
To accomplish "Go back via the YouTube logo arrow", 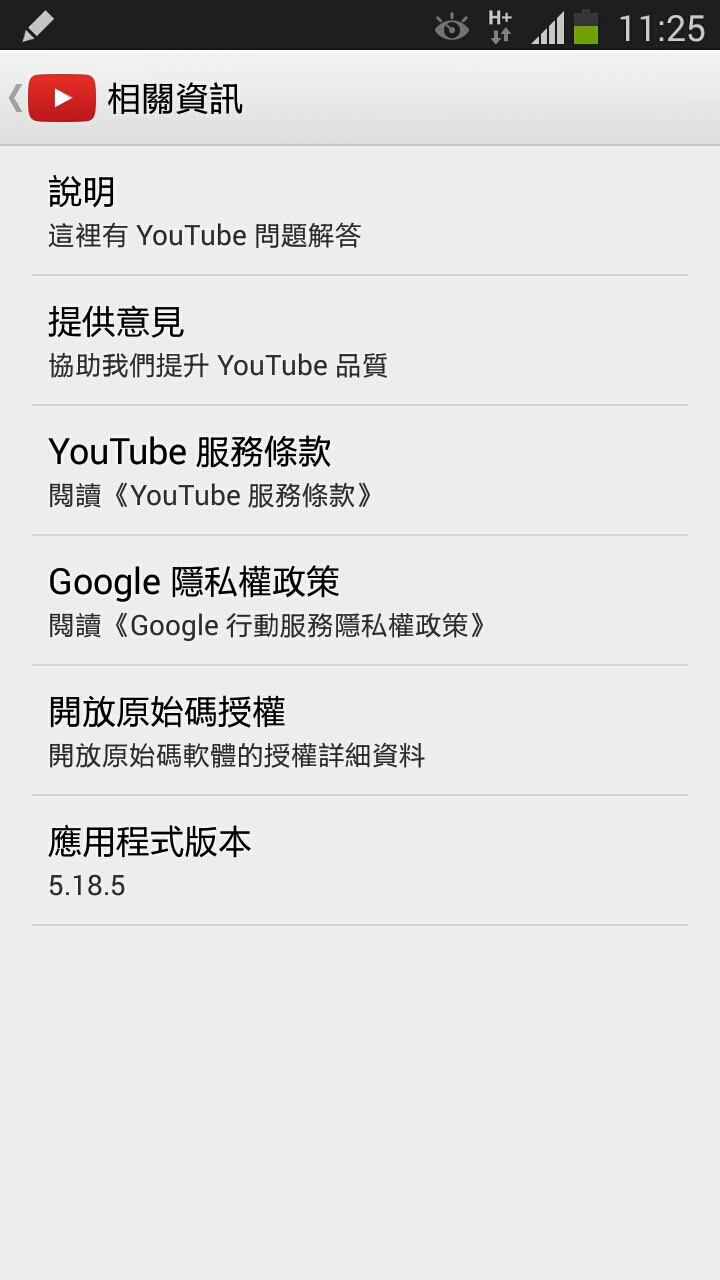I will click(x=52, y=98).
